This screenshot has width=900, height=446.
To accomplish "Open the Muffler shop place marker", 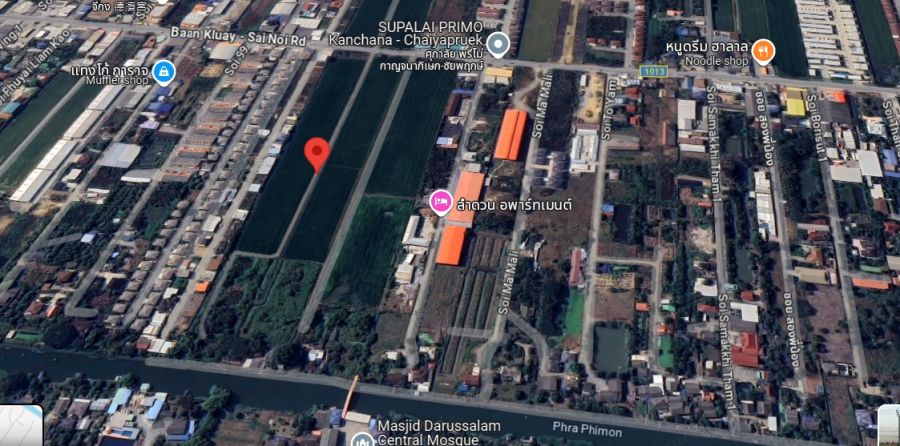I will click(164, 72).
